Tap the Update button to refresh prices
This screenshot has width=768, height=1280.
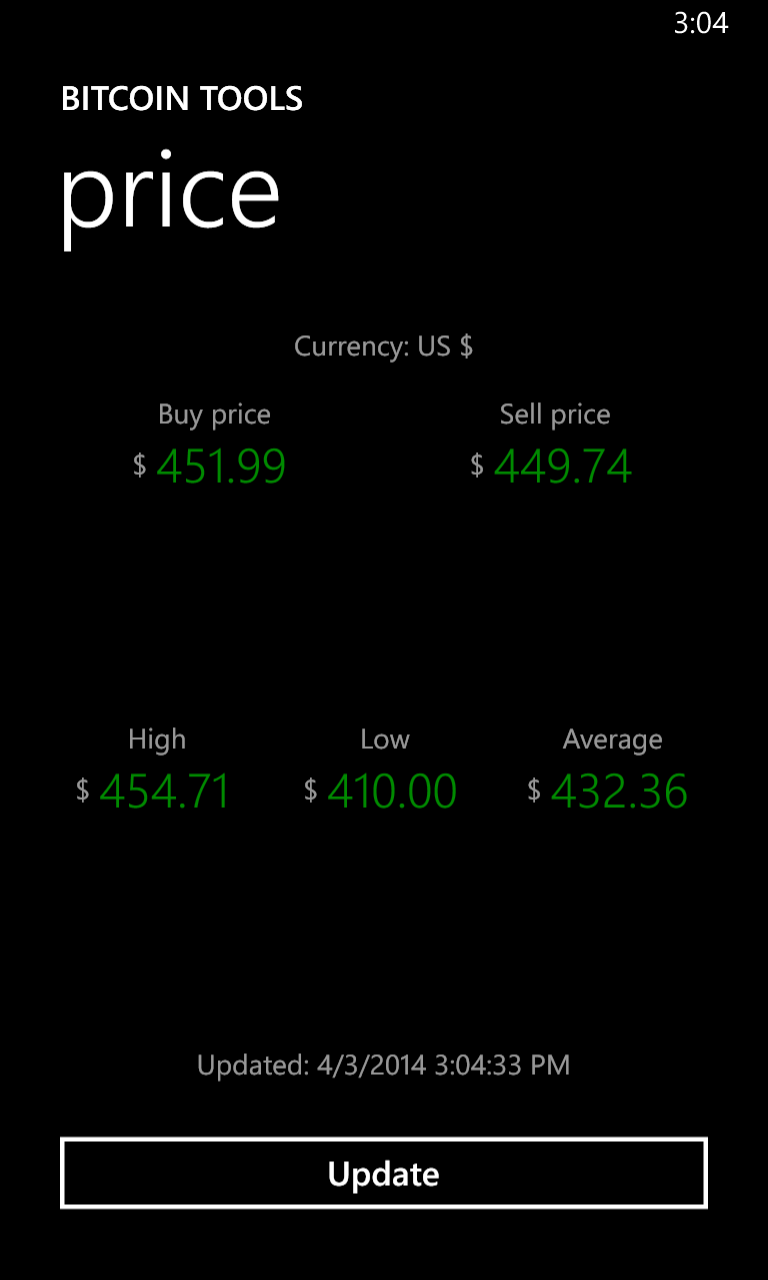(x=384, y=1173)
